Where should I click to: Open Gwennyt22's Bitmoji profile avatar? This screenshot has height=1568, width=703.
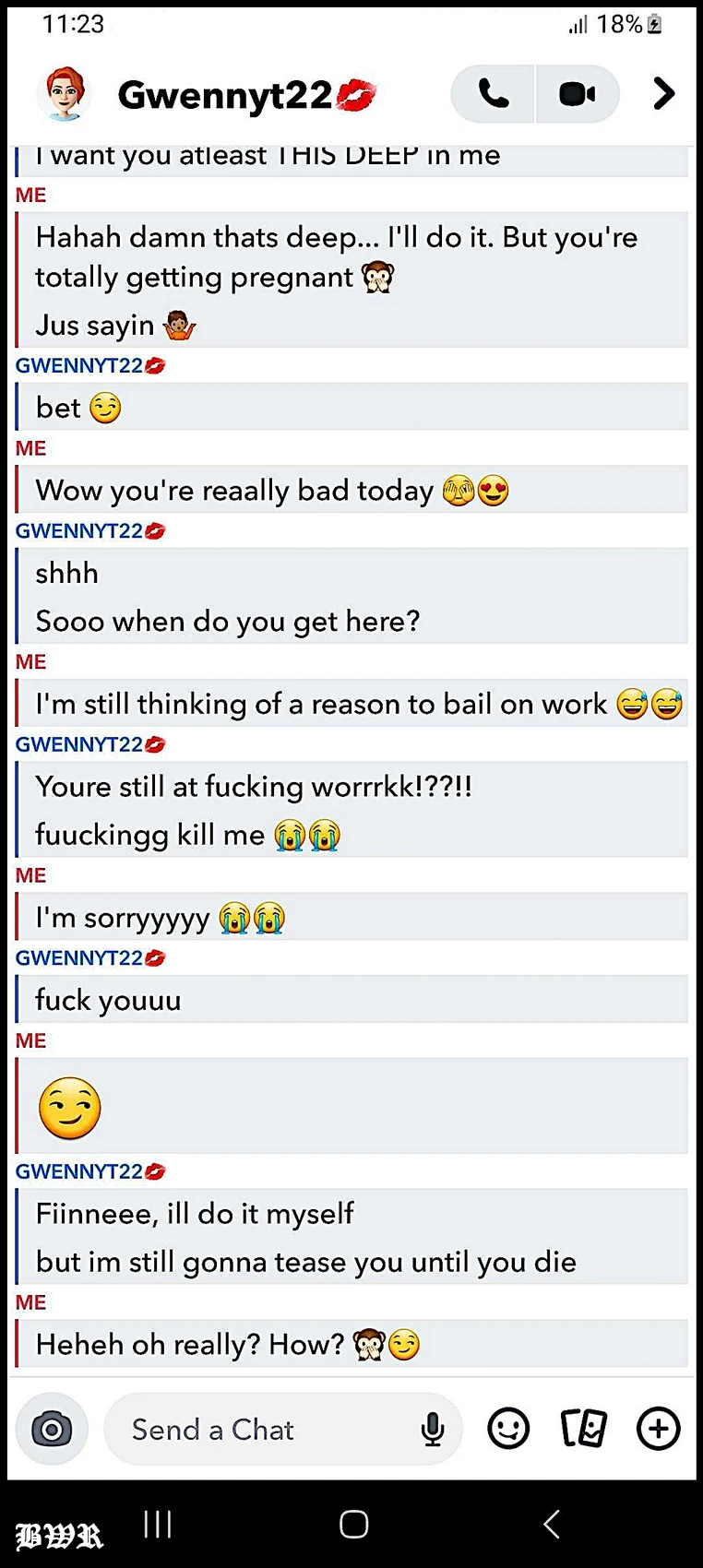tap(63, 94)
